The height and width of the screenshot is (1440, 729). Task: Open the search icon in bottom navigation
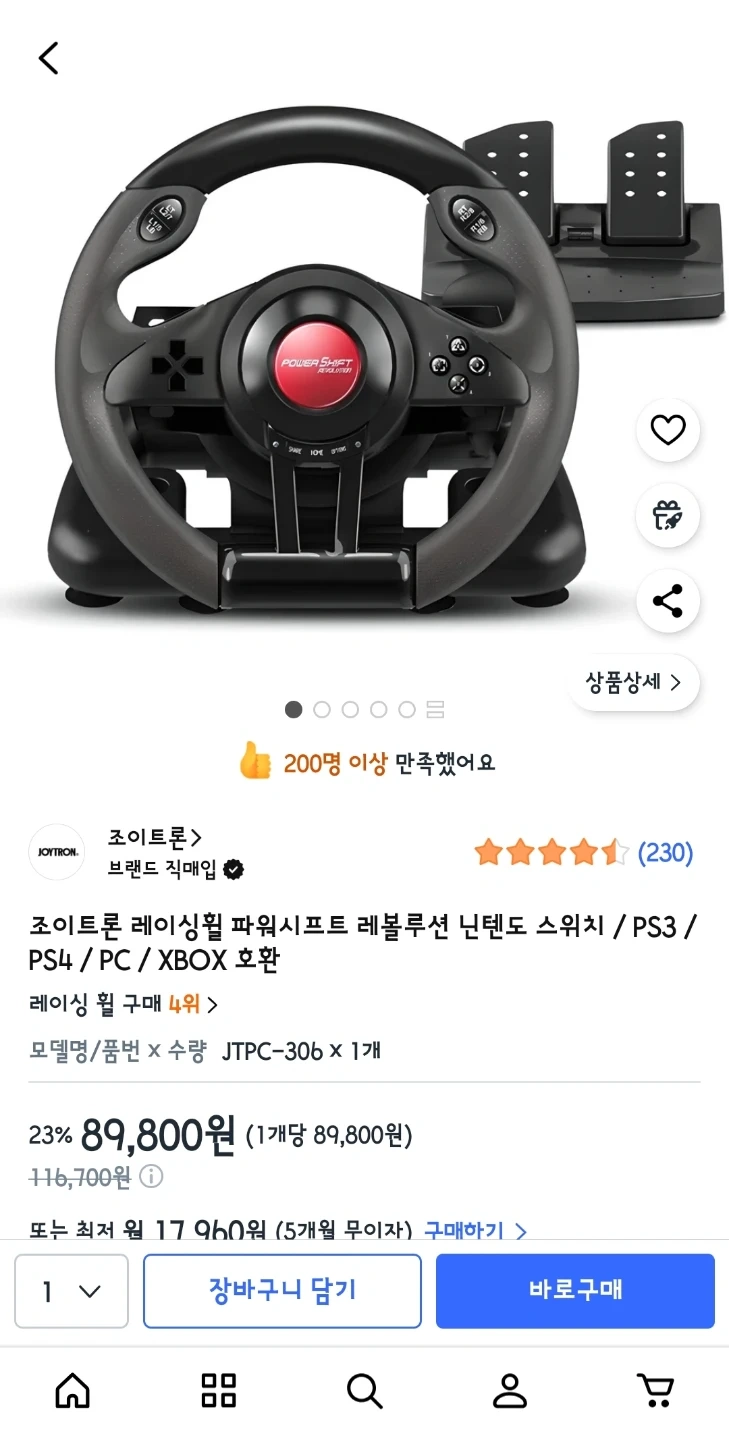(364, 1390)
